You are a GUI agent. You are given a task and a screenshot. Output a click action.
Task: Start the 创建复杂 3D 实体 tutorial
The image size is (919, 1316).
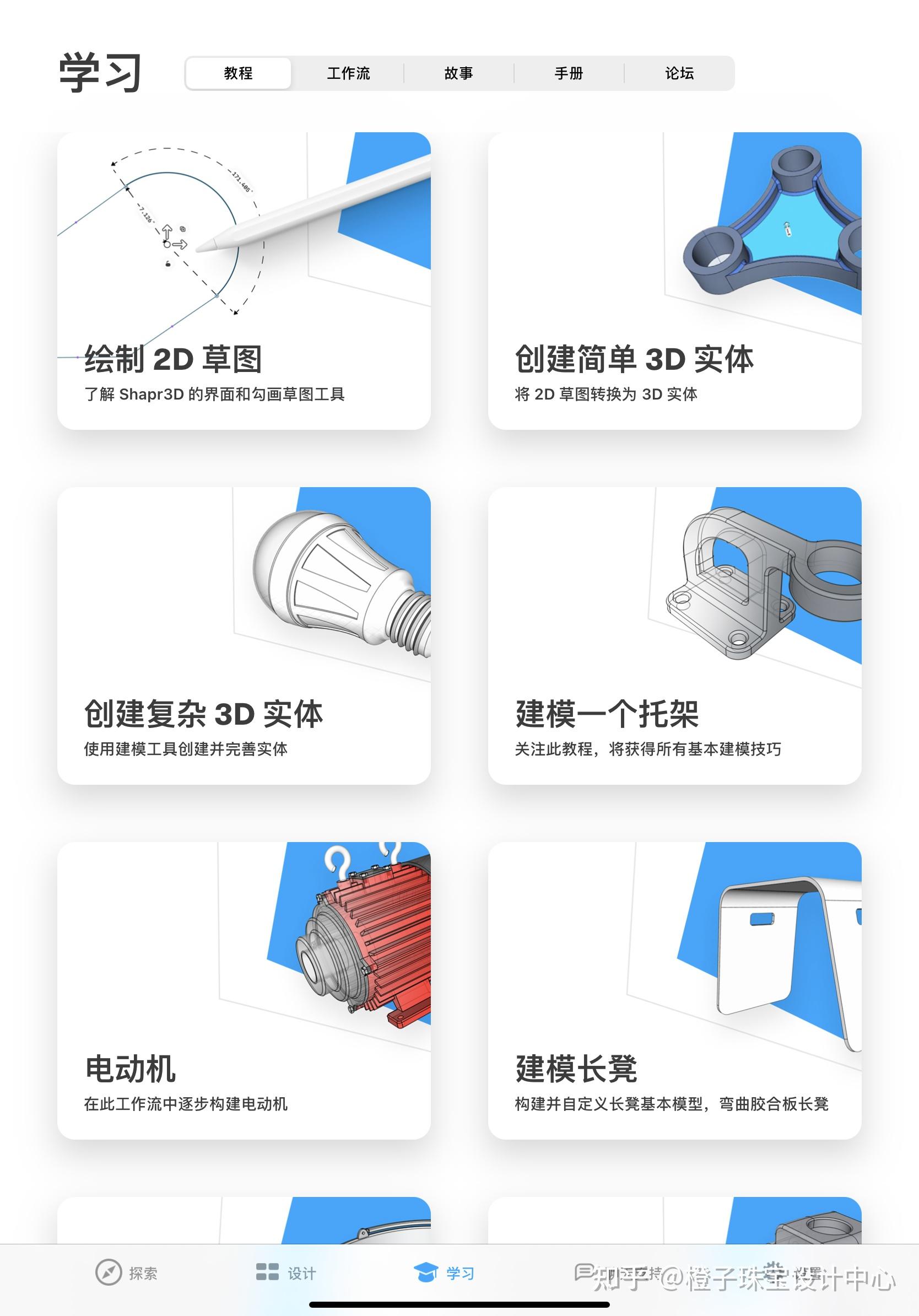(x=244, y=635)
